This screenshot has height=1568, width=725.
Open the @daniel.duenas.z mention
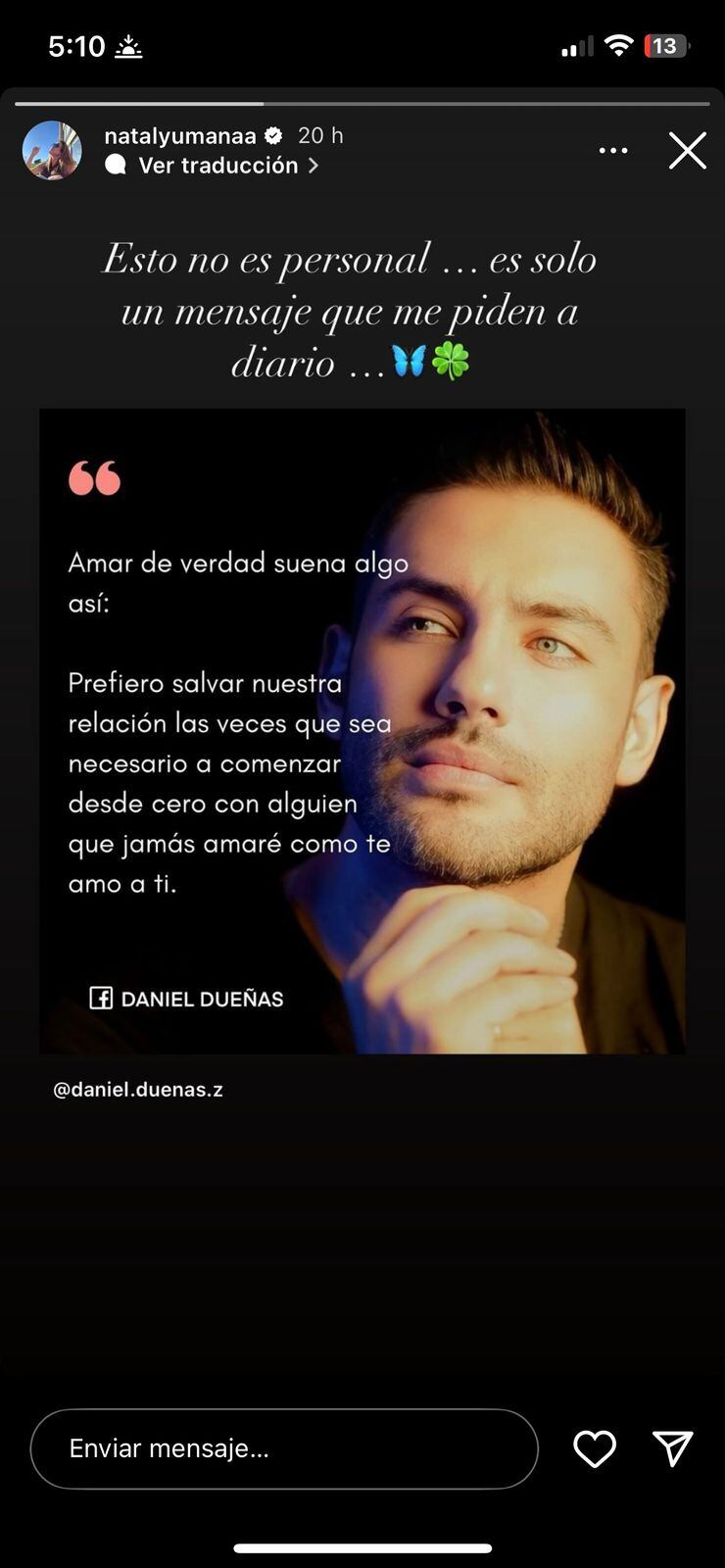coord(137,1089)
